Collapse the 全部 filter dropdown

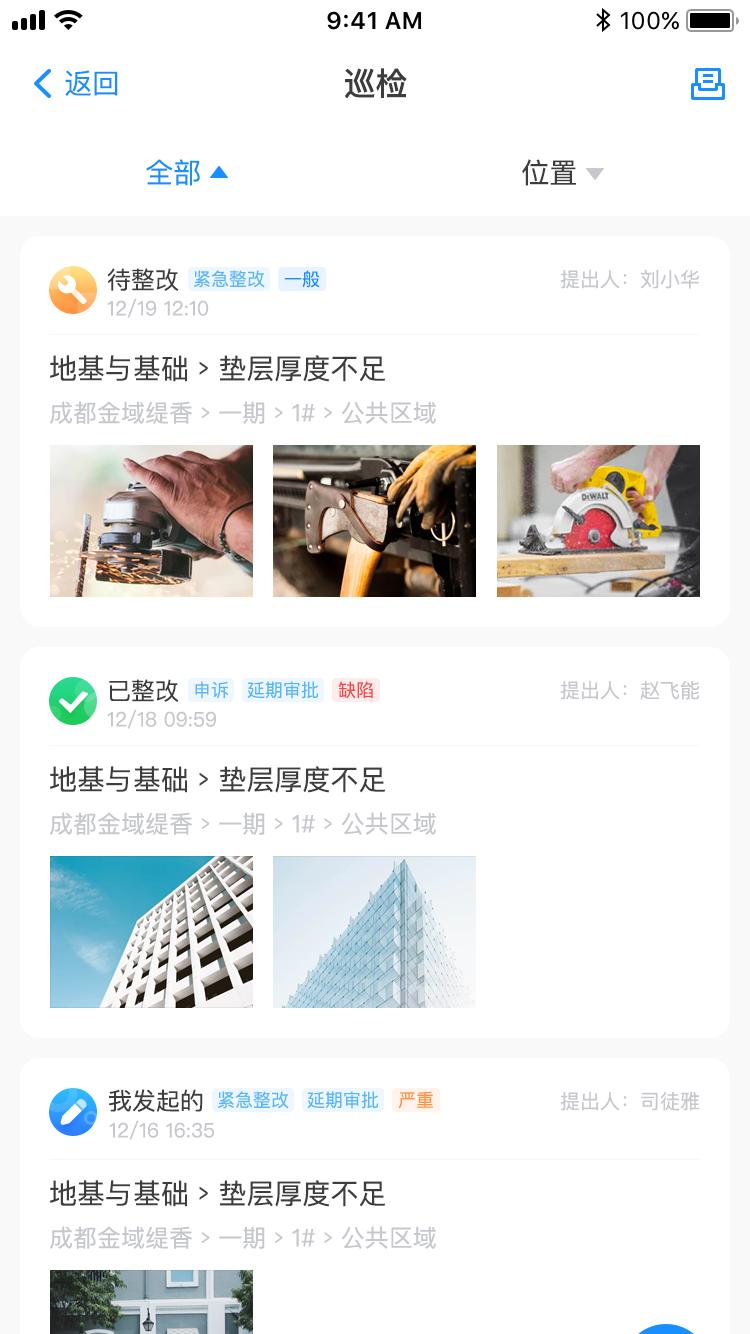188,173
